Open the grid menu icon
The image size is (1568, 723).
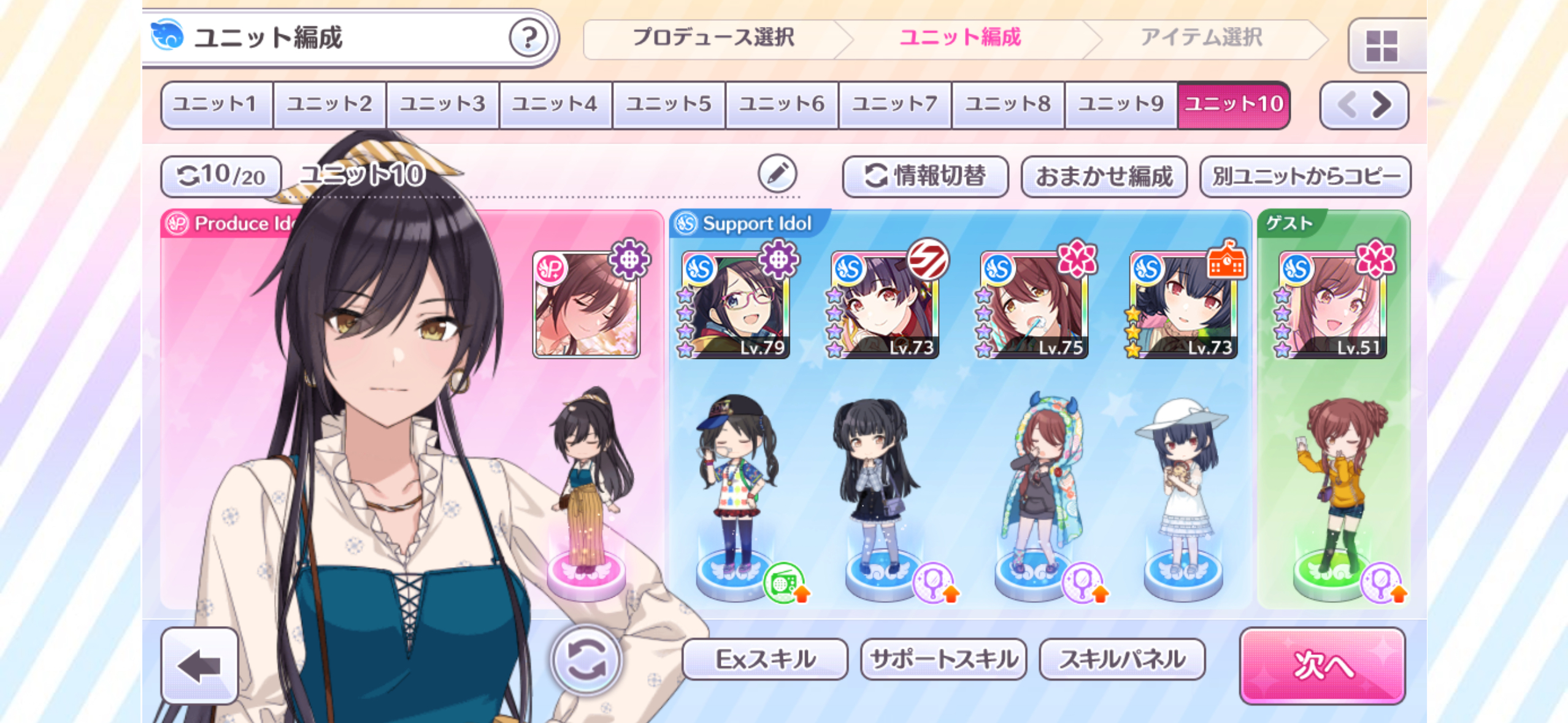(1382, 46)
